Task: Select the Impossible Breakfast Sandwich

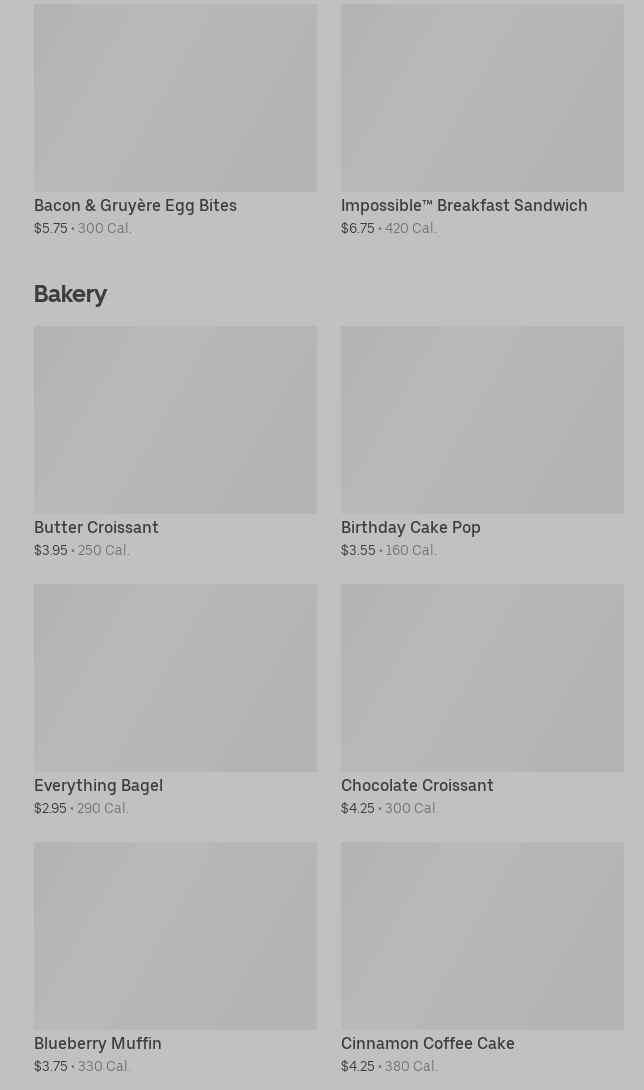Action: click(x=482, y=120)
